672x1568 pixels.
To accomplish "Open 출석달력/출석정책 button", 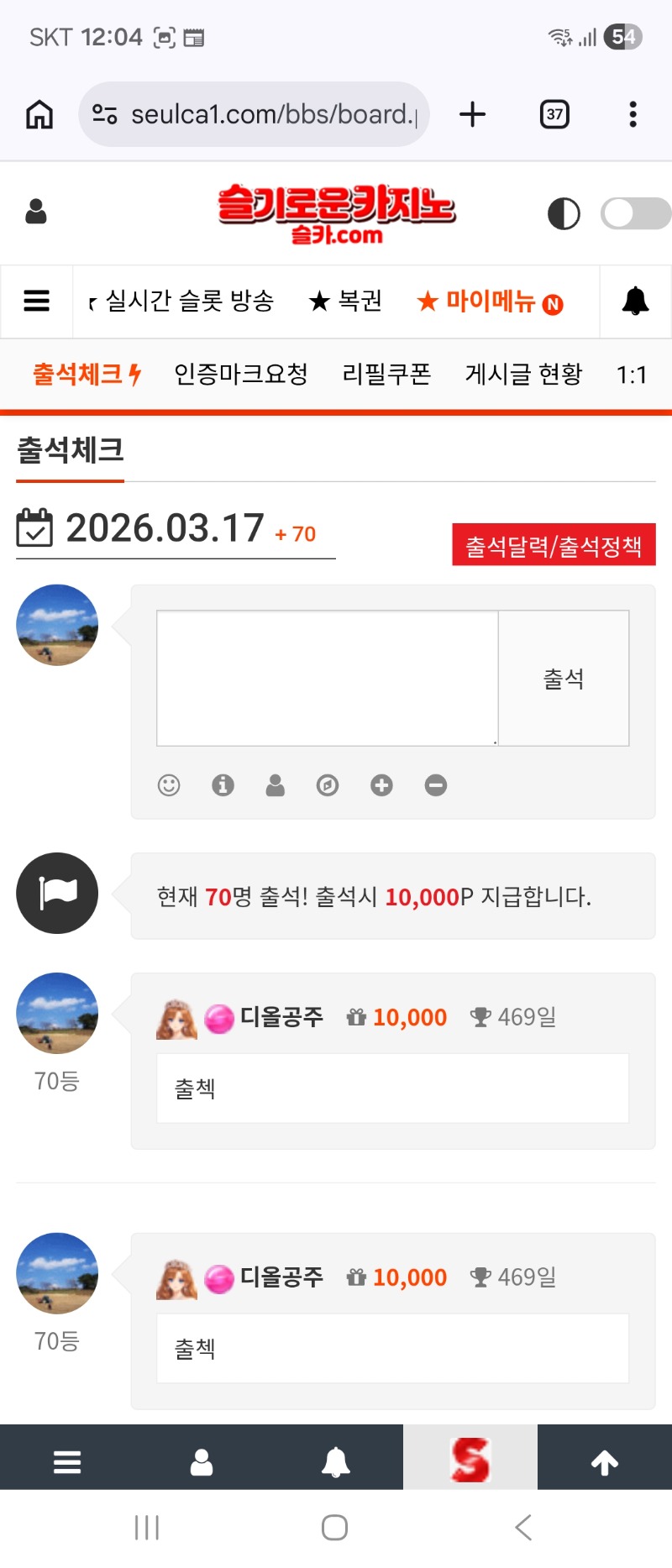I will [x=554, y=546].
